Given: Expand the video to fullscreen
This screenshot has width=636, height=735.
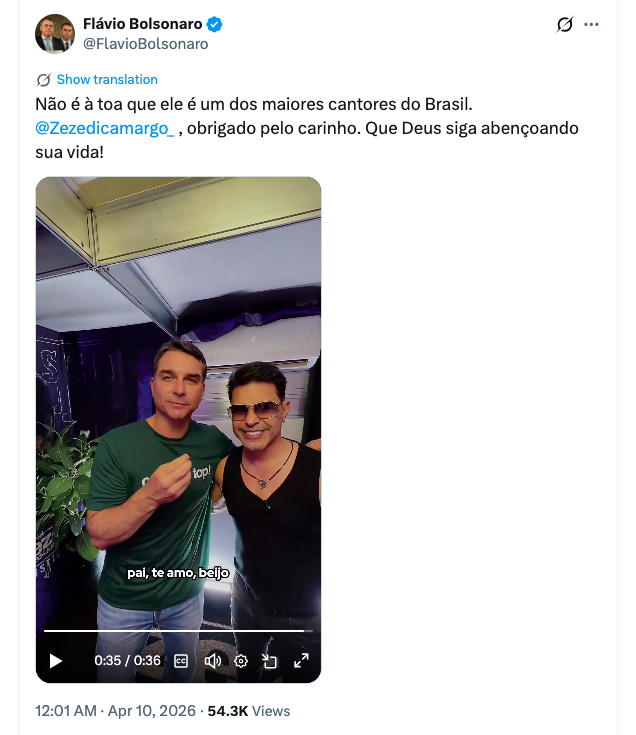Looking at the screenshot, I should [x=300, y=661].
